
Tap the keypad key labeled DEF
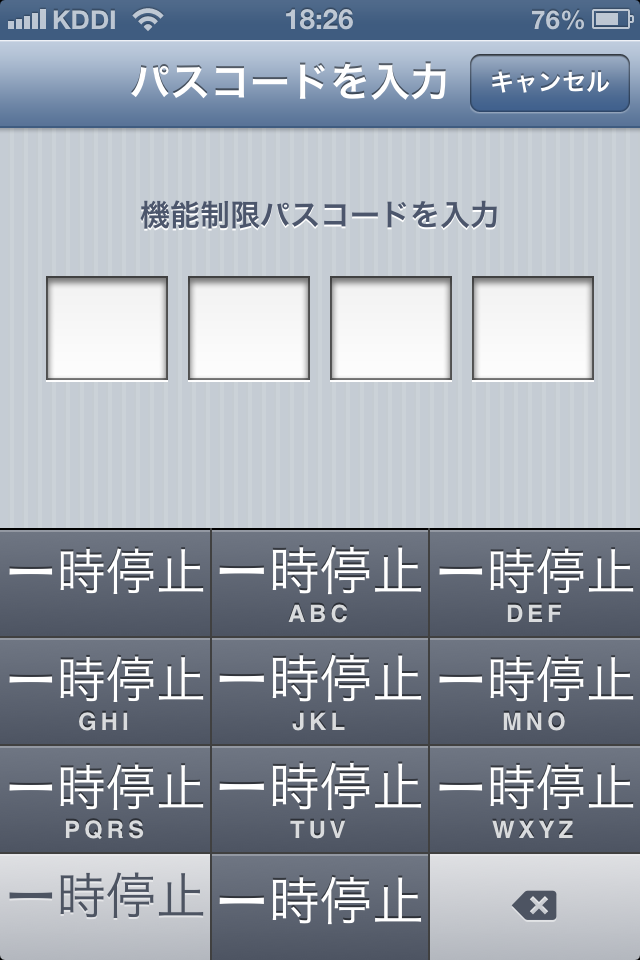(535, 584)
